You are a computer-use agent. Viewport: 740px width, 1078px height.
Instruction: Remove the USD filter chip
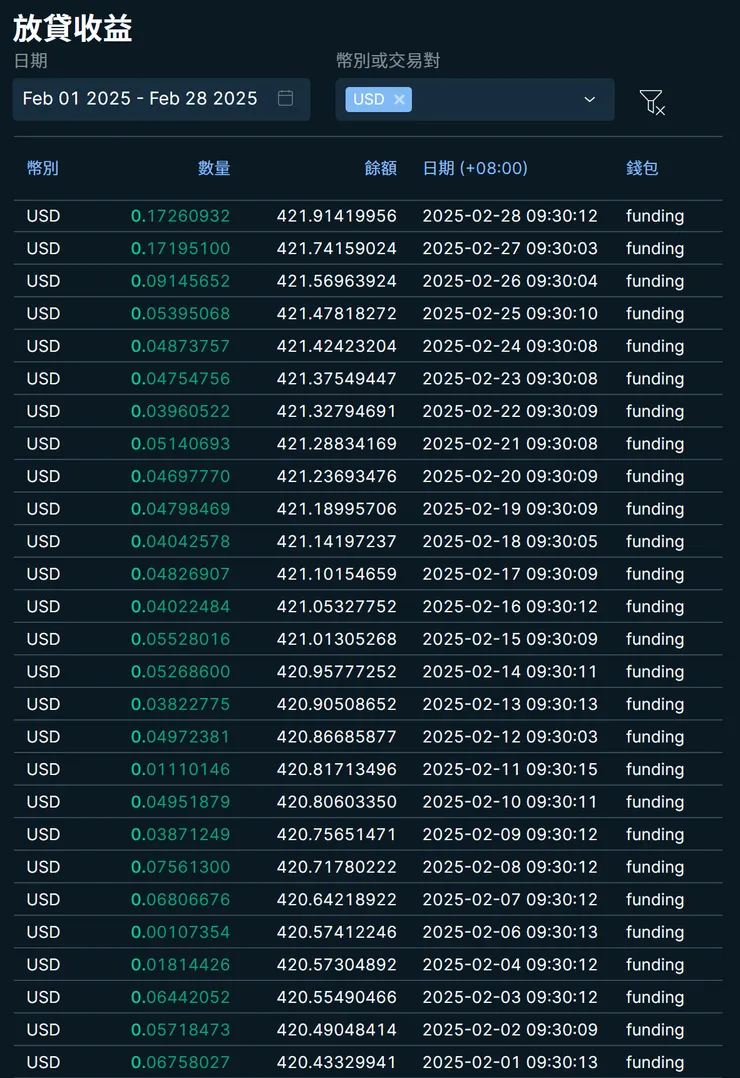coord(399,99)
